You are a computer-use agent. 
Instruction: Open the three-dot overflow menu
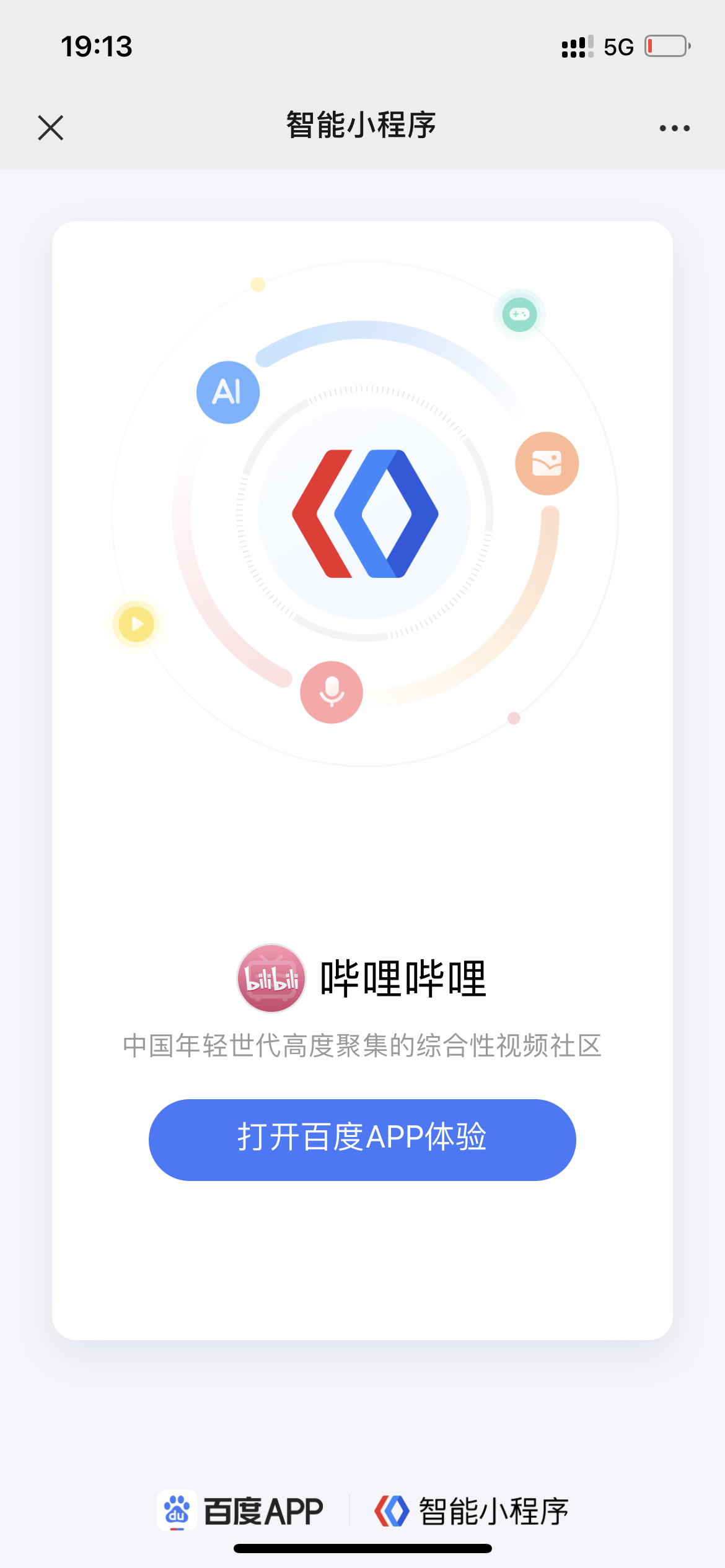pos(674,128)
